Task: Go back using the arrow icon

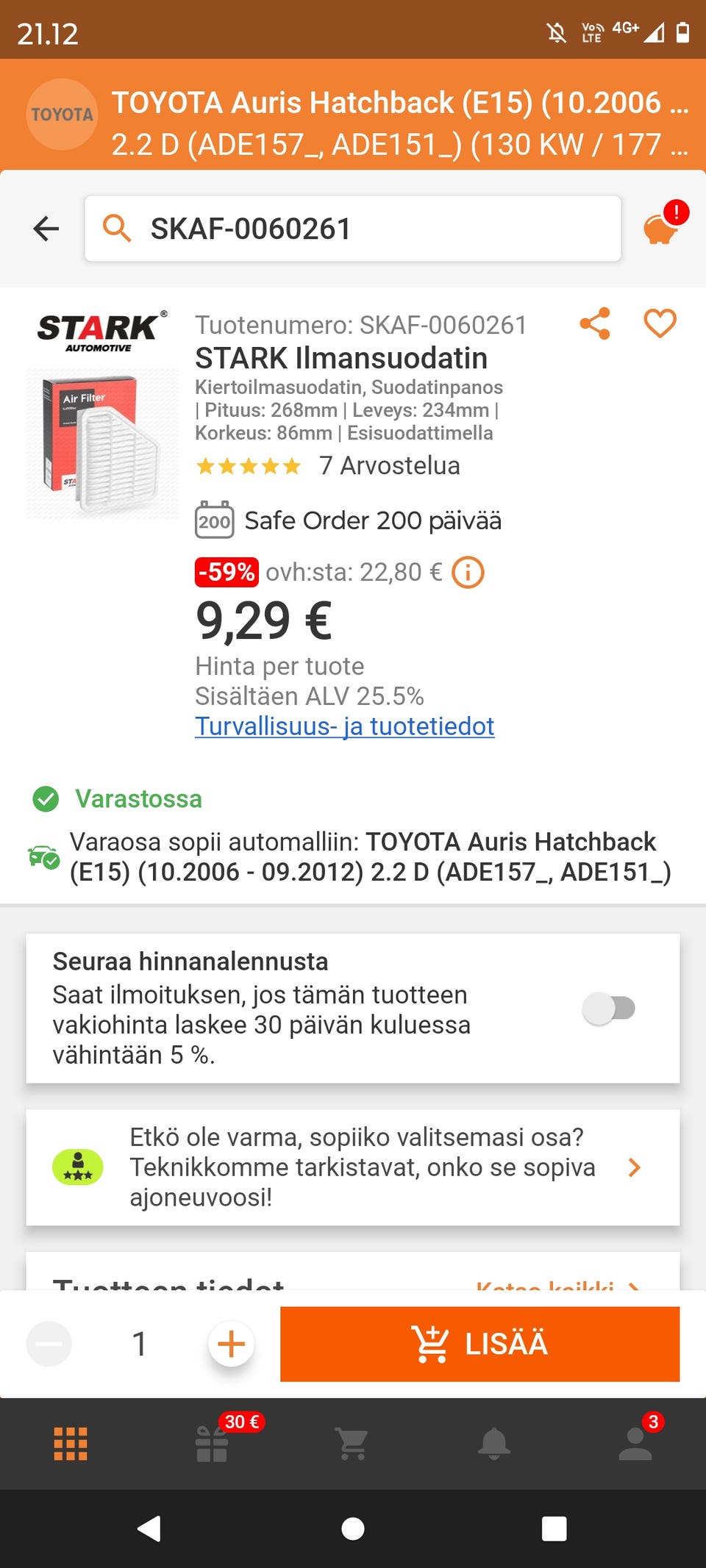Action: [46, 229]
